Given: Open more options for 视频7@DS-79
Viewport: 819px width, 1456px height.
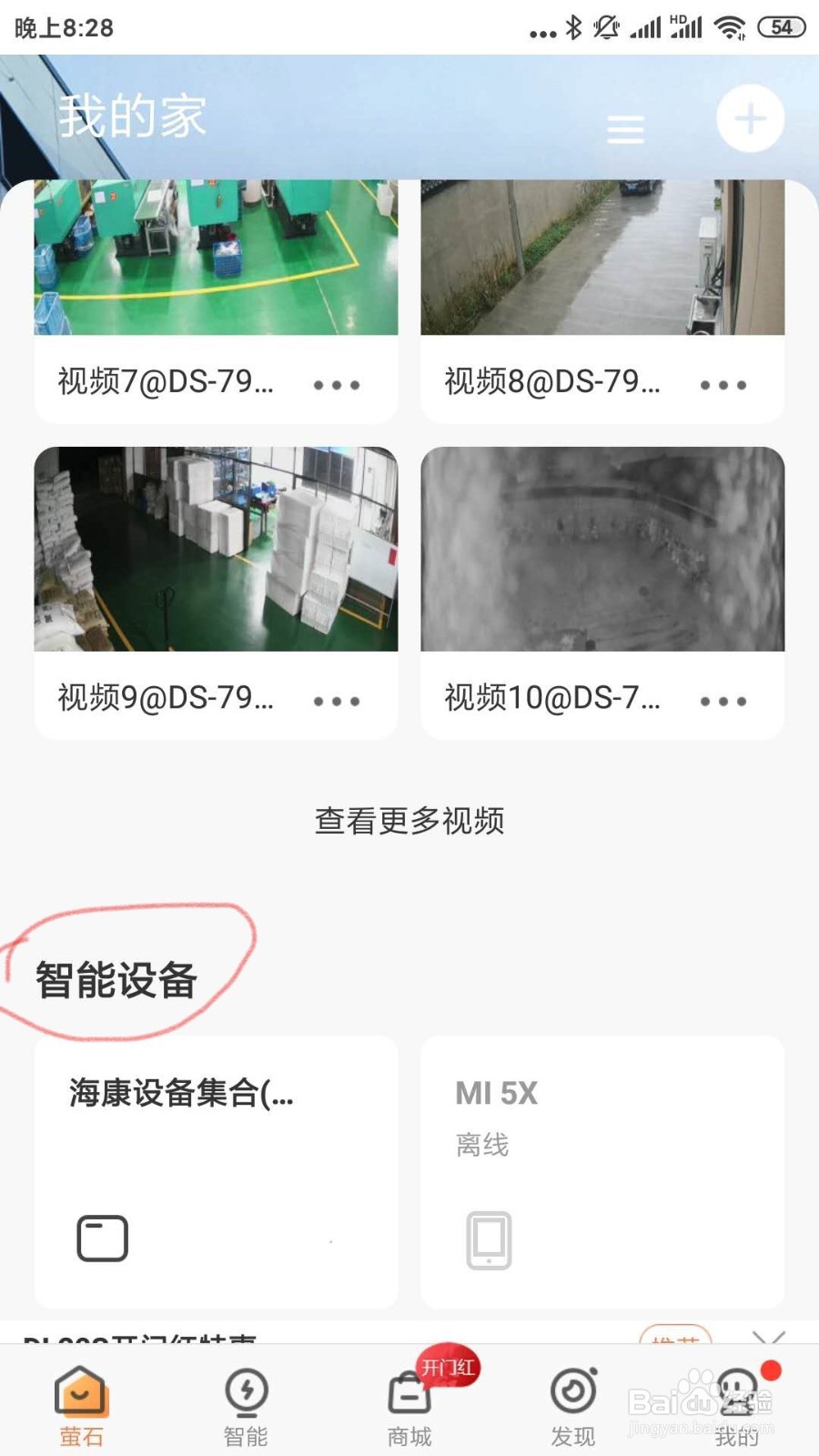Looking at the screenshot, I should pyautogui.click(x=336, y=384).
